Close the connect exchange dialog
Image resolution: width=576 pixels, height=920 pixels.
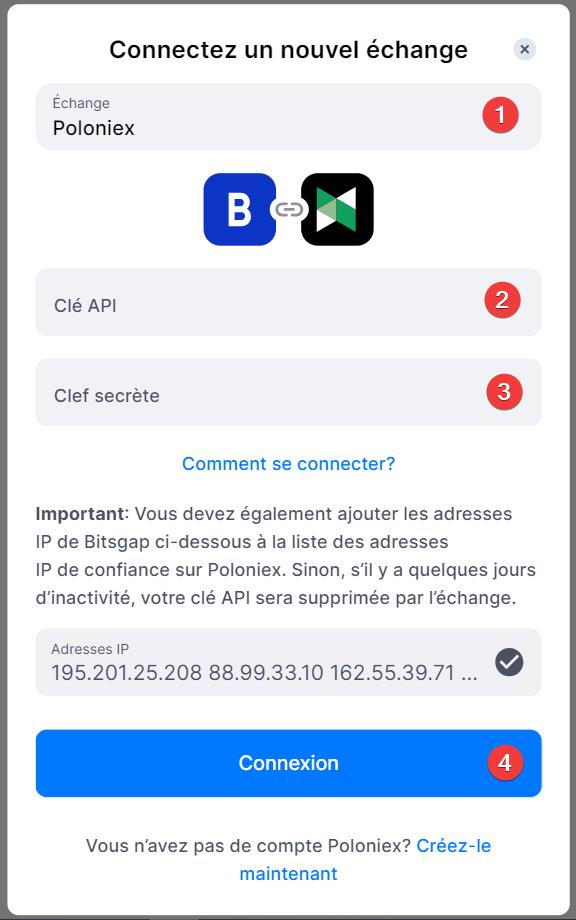click(524, 49)
